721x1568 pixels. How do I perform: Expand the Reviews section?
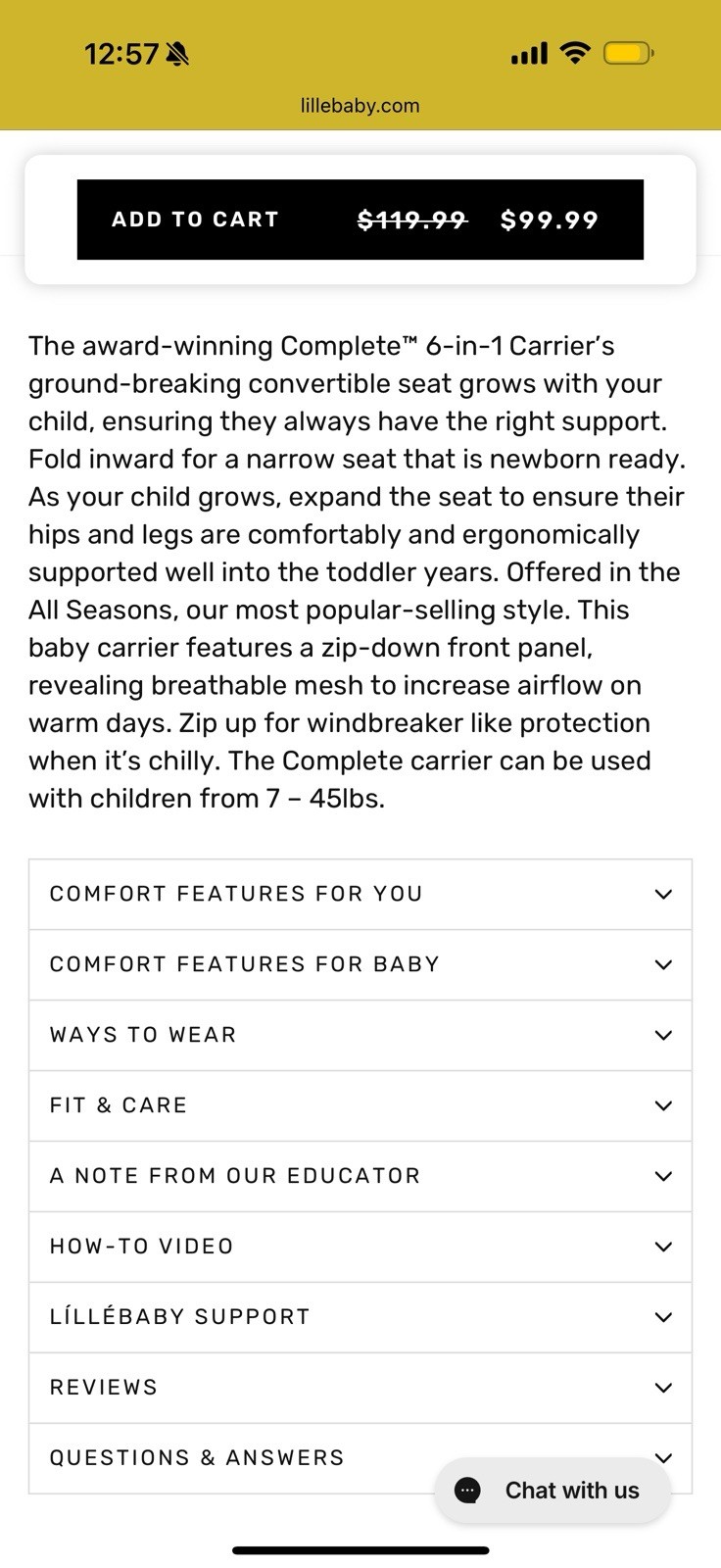click(x=360, y=1388)
